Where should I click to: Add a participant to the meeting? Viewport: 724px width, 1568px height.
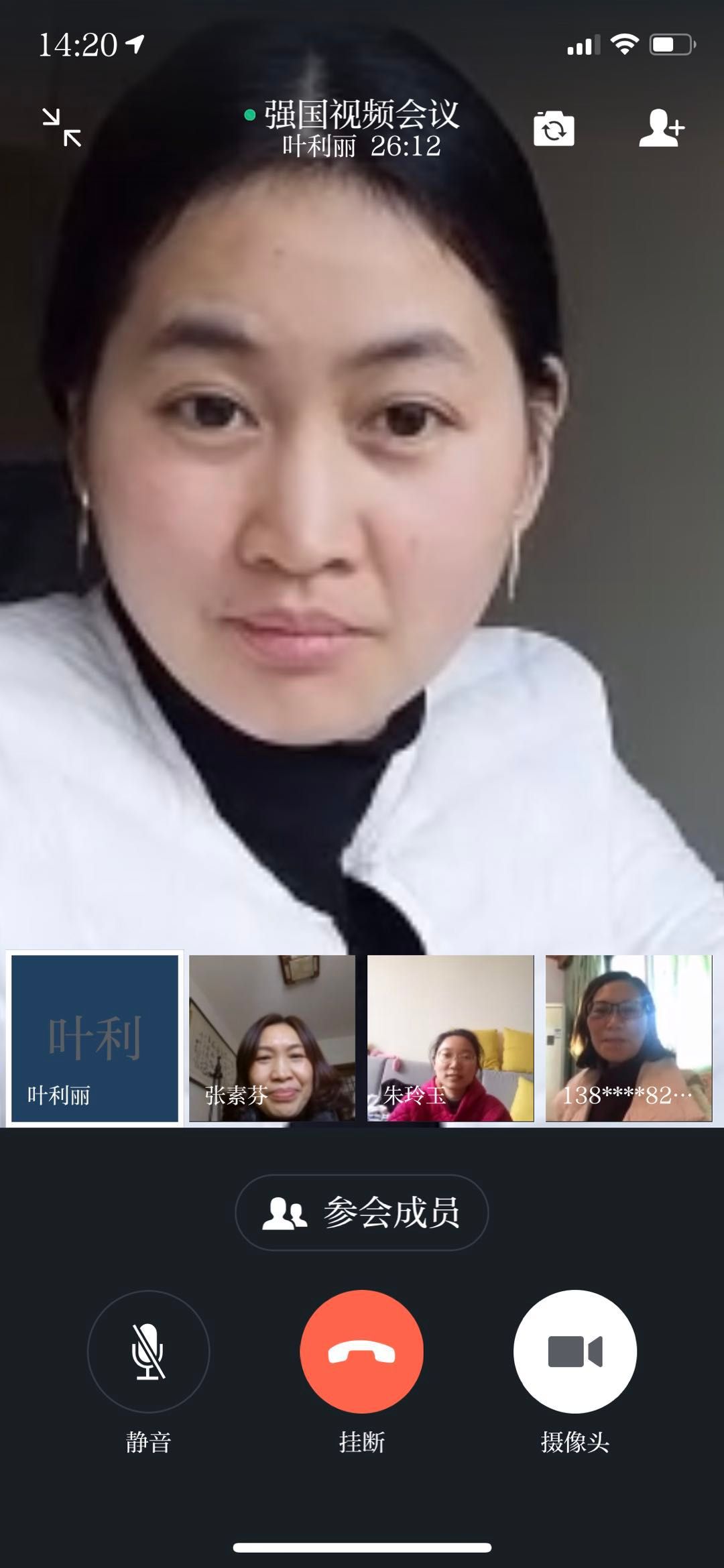[661, 127]
